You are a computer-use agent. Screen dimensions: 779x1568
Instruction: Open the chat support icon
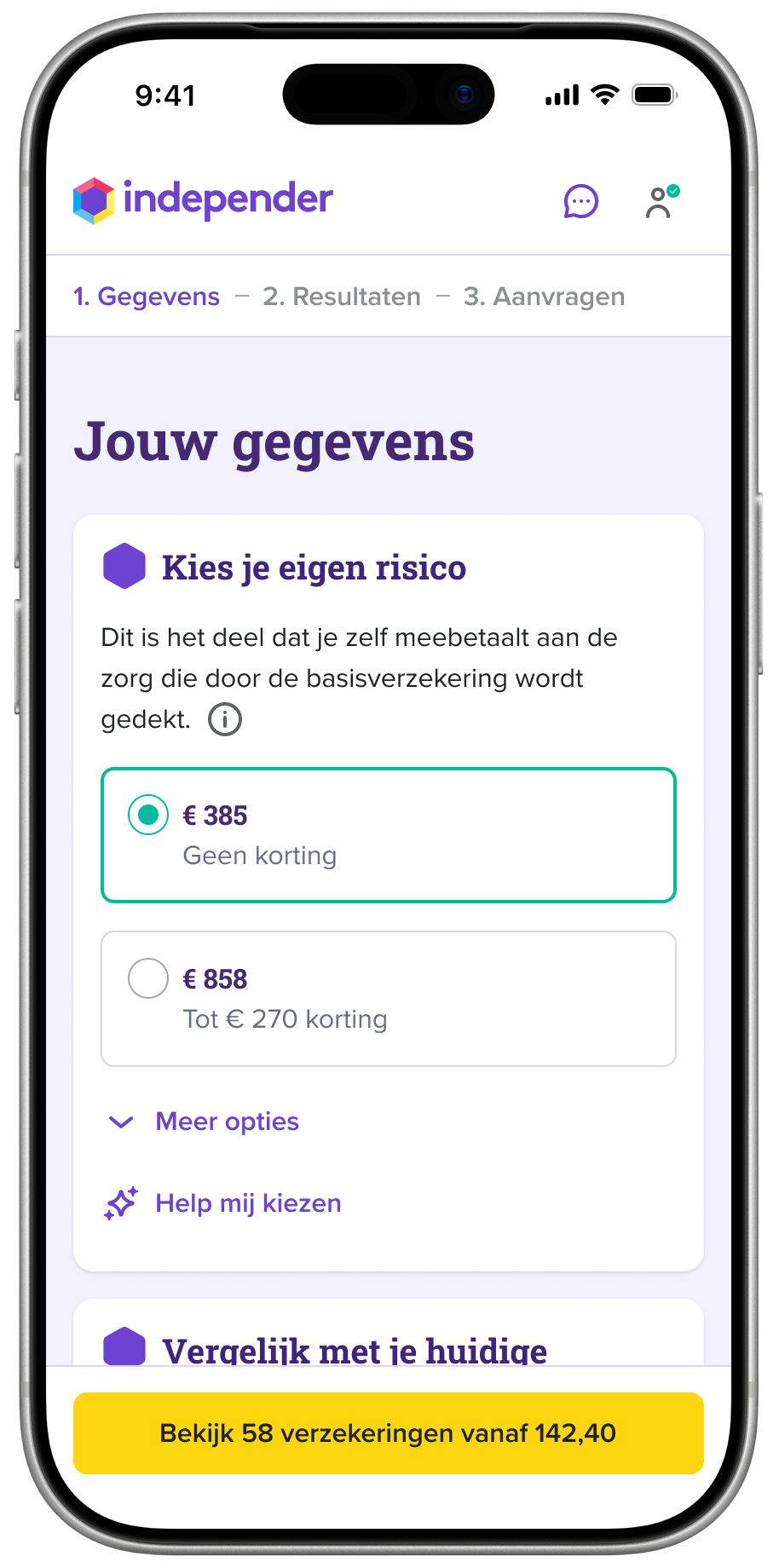click(580, 202)
